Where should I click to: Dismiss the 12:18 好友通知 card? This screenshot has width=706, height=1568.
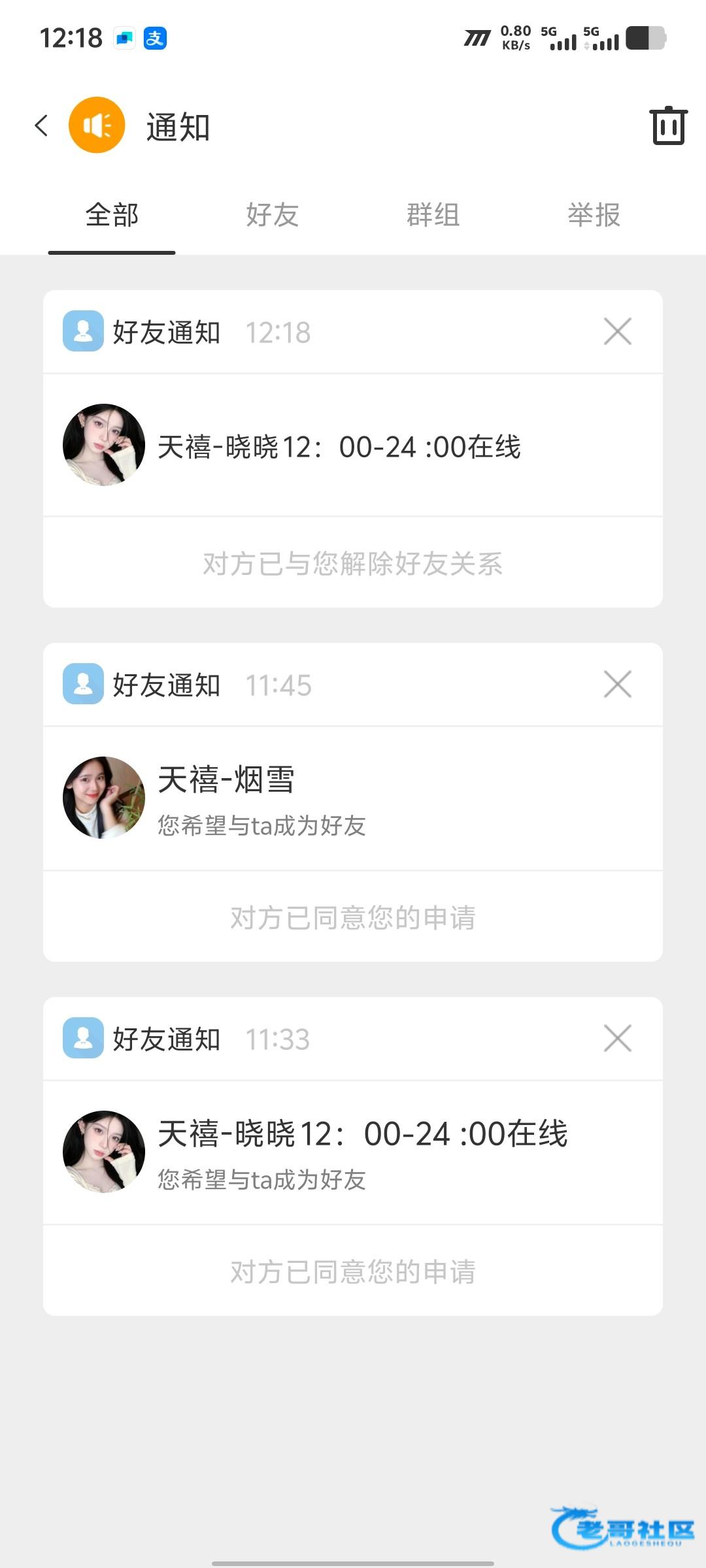617,331
